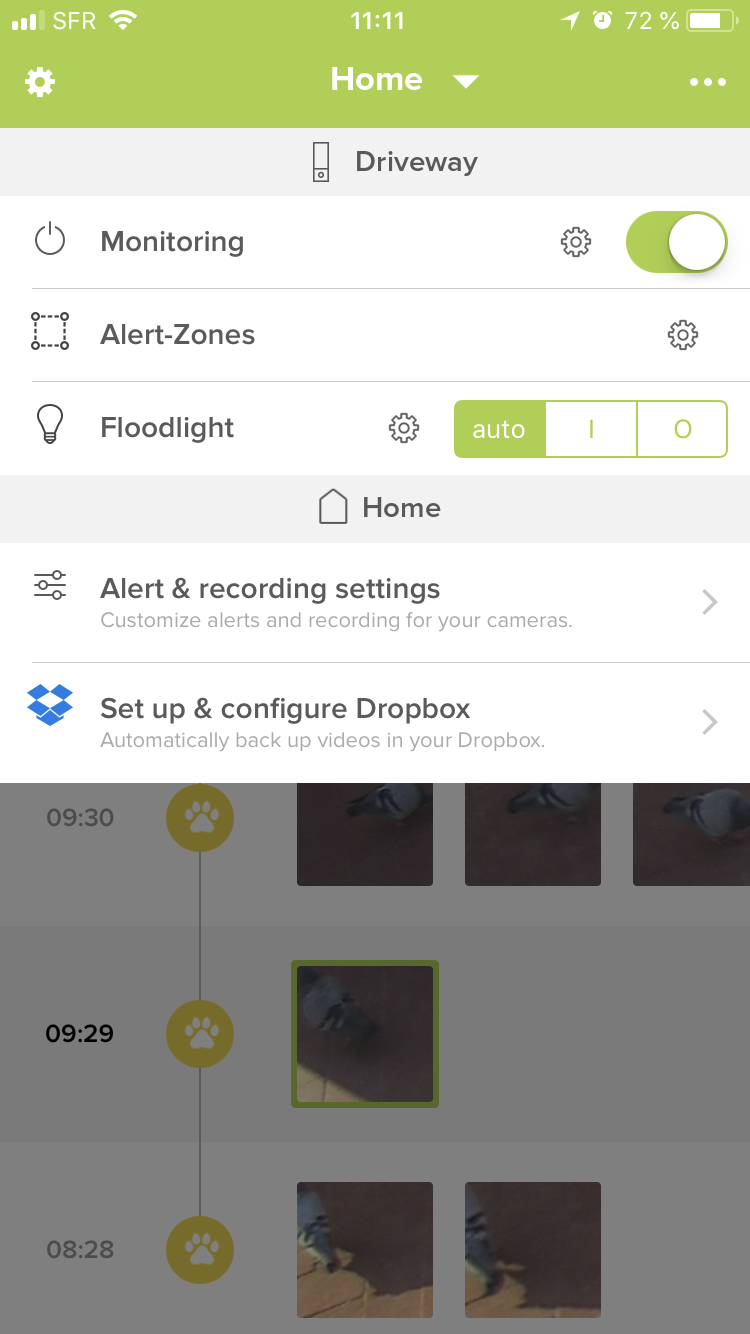Open the three-dot menu in top-right corner
This screenshot has width=750, height=1334.
coord(708,81)
